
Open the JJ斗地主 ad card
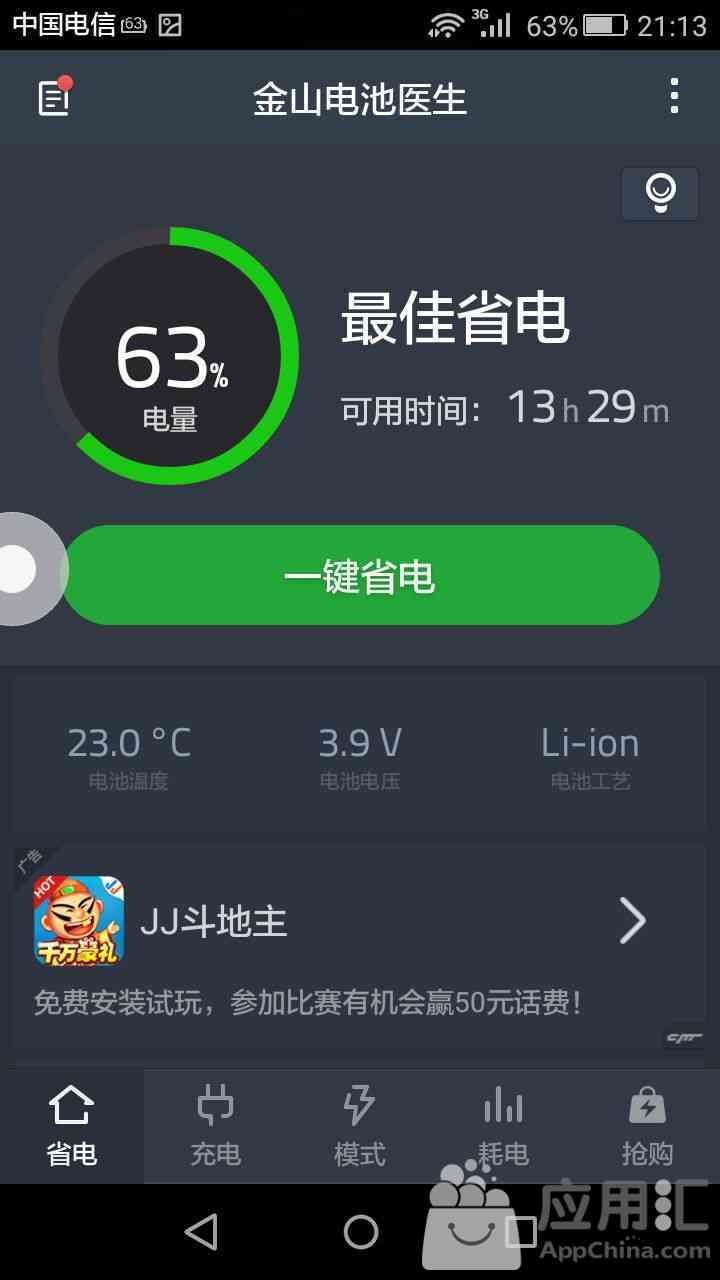(x=360, y=945)
